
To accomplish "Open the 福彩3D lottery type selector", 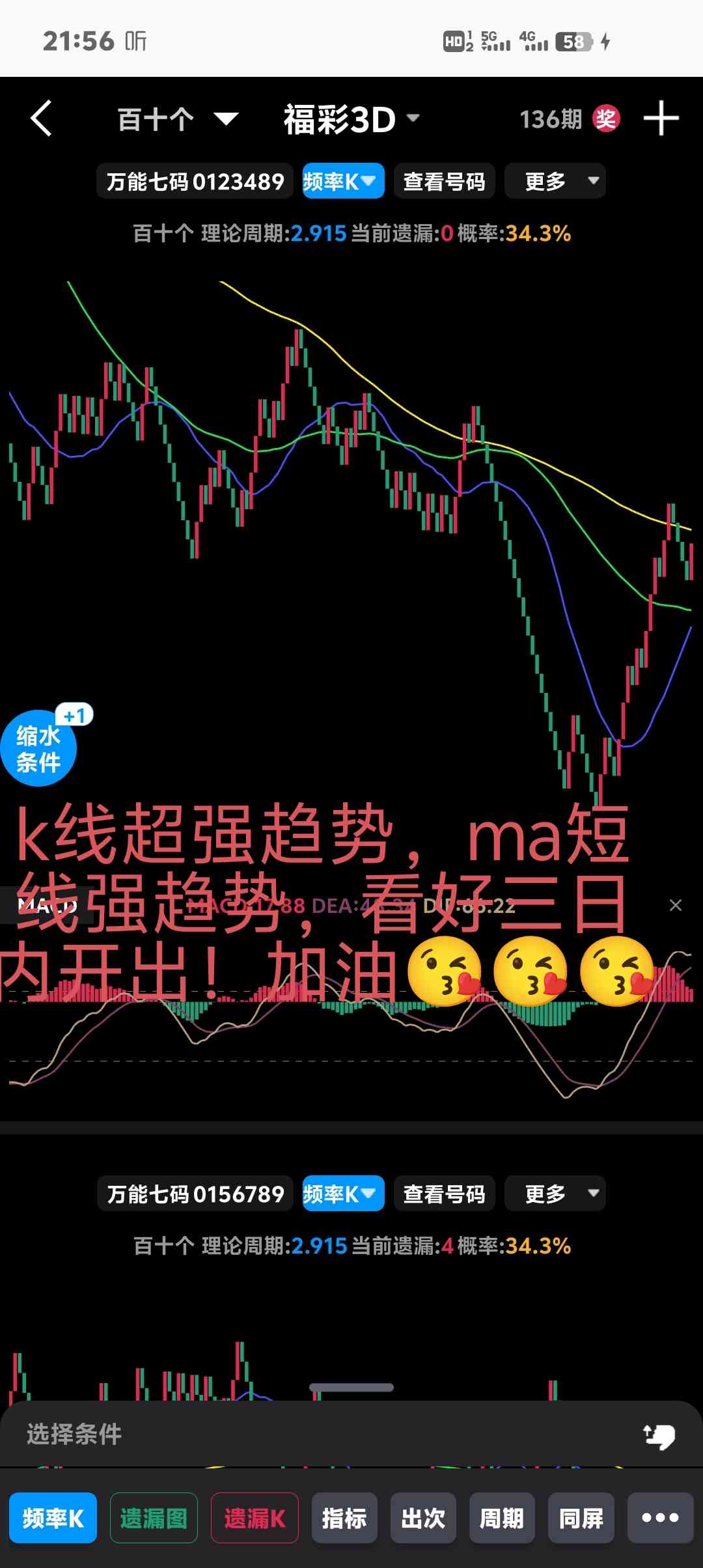I will click(351, 119).
